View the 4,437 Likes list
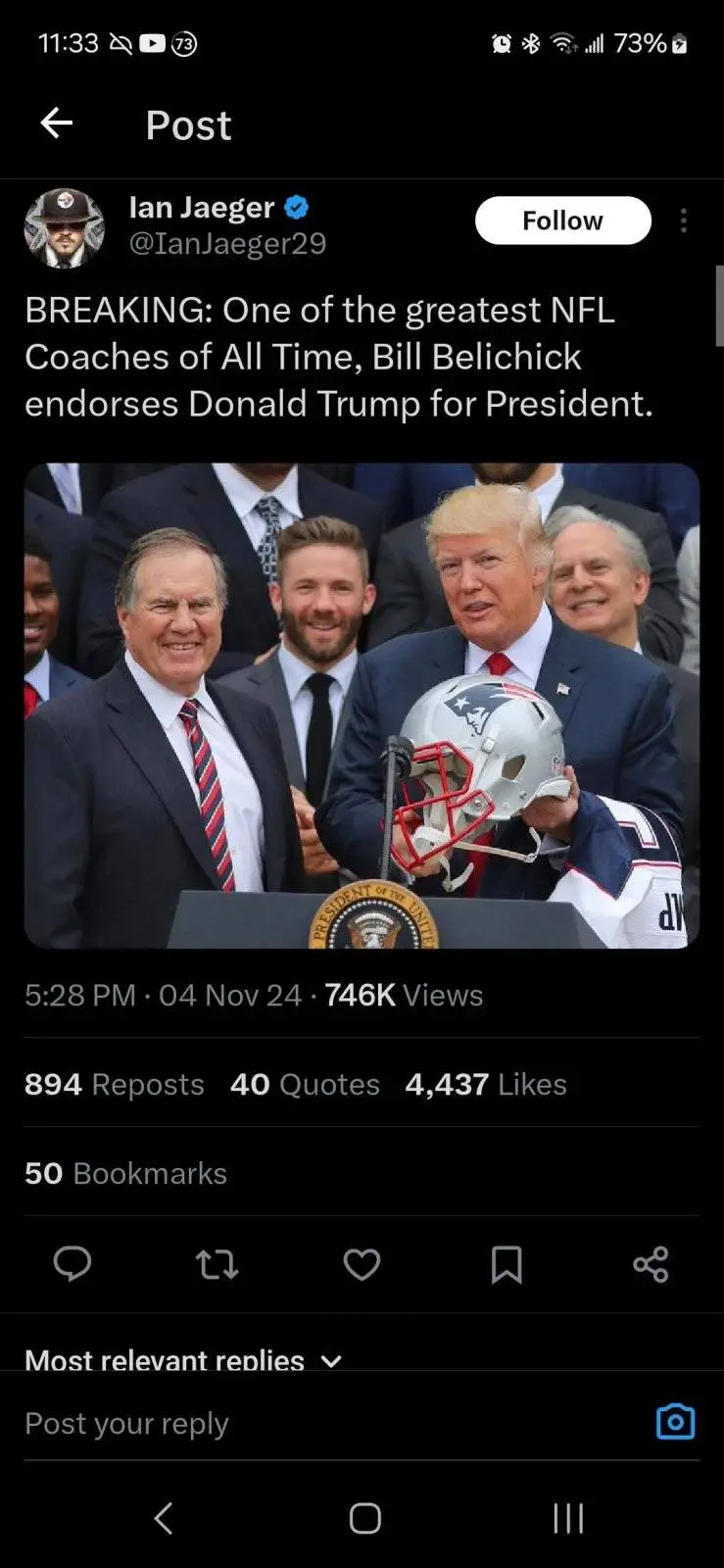724x1568 pixels. (486, 1084)
